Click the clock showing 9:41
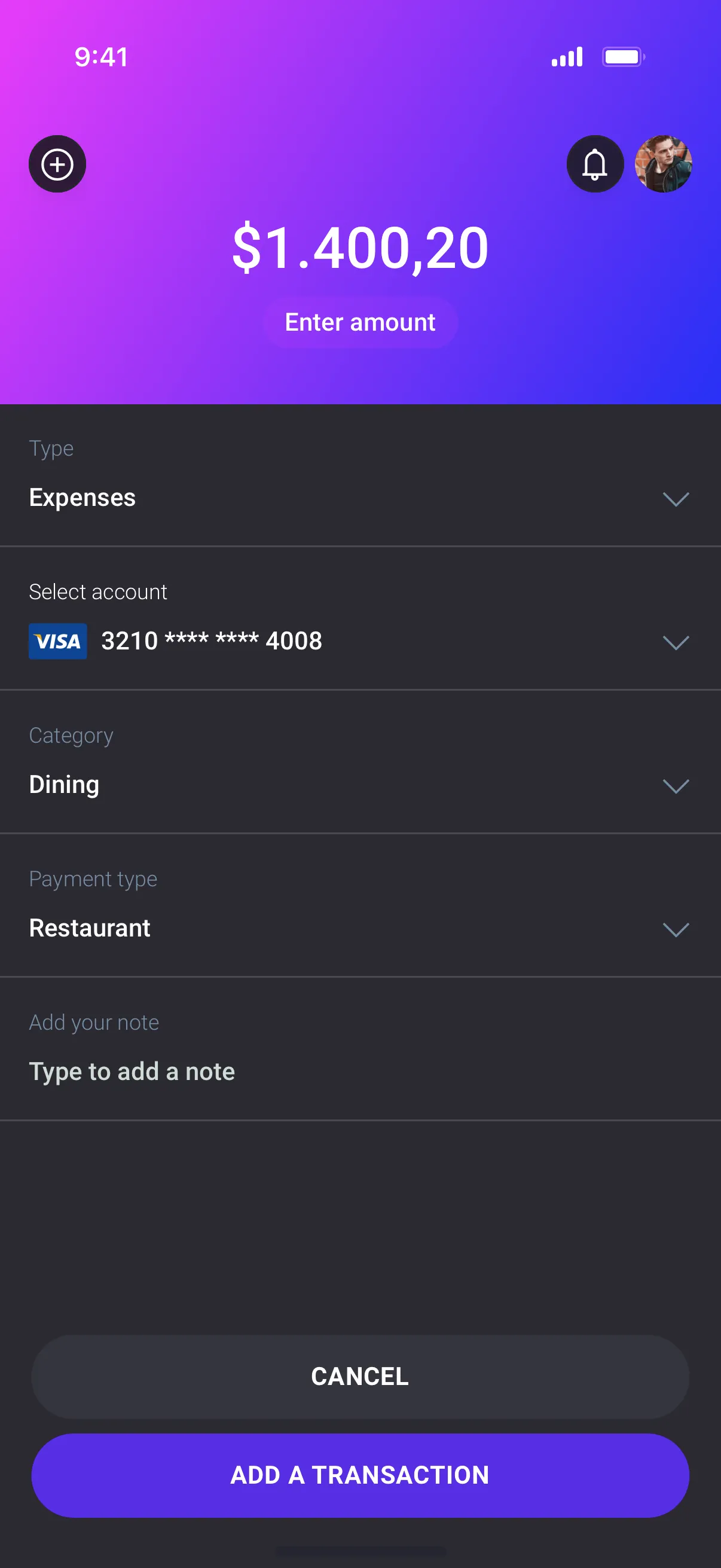 100,57
